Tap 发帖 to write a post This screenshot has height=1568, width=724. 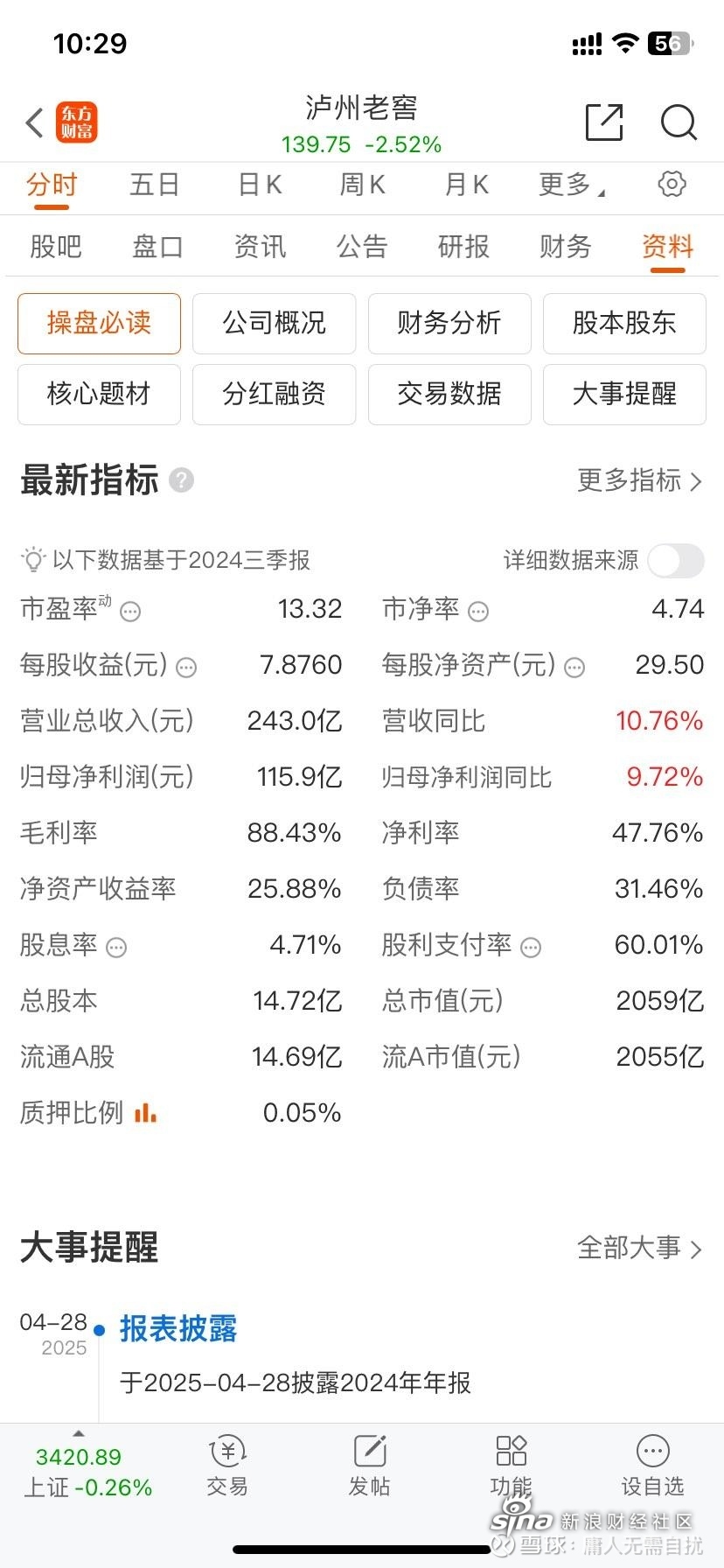pyautogui.click(x=369, y=1466)
